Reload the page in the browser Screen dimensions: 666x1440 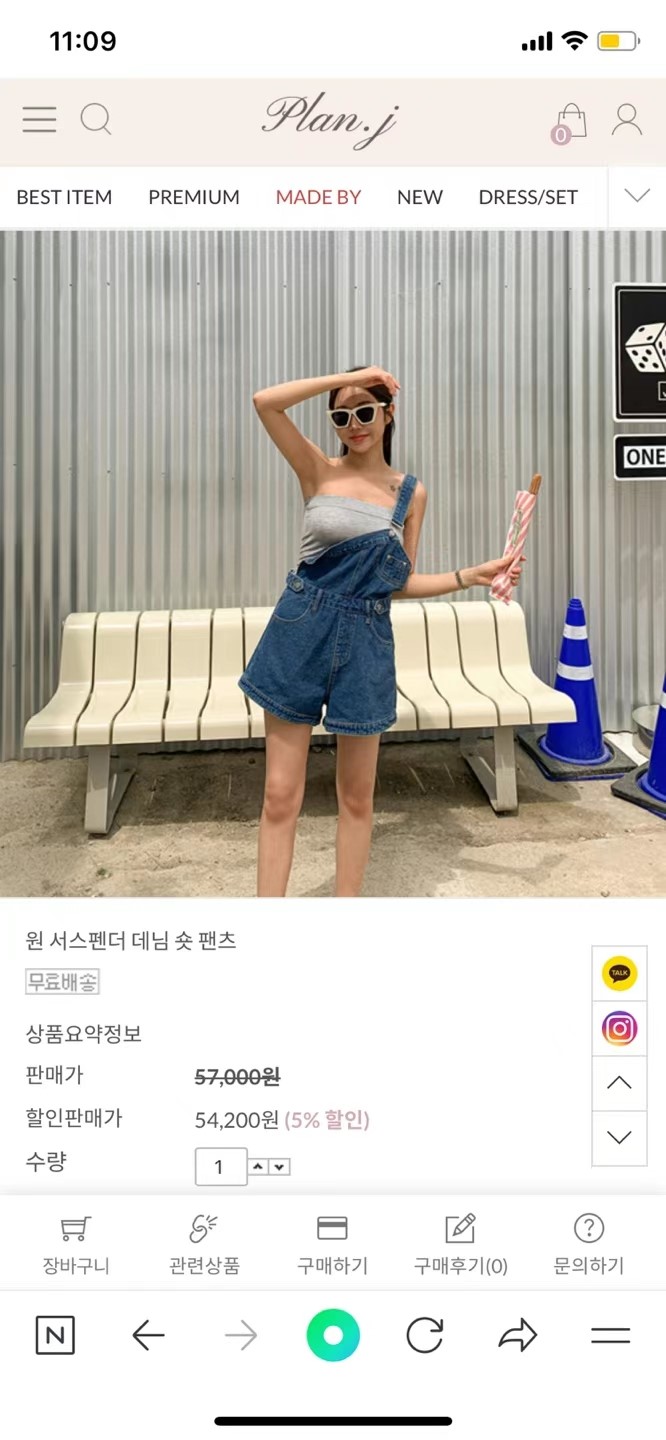(x=424, y=1336)
